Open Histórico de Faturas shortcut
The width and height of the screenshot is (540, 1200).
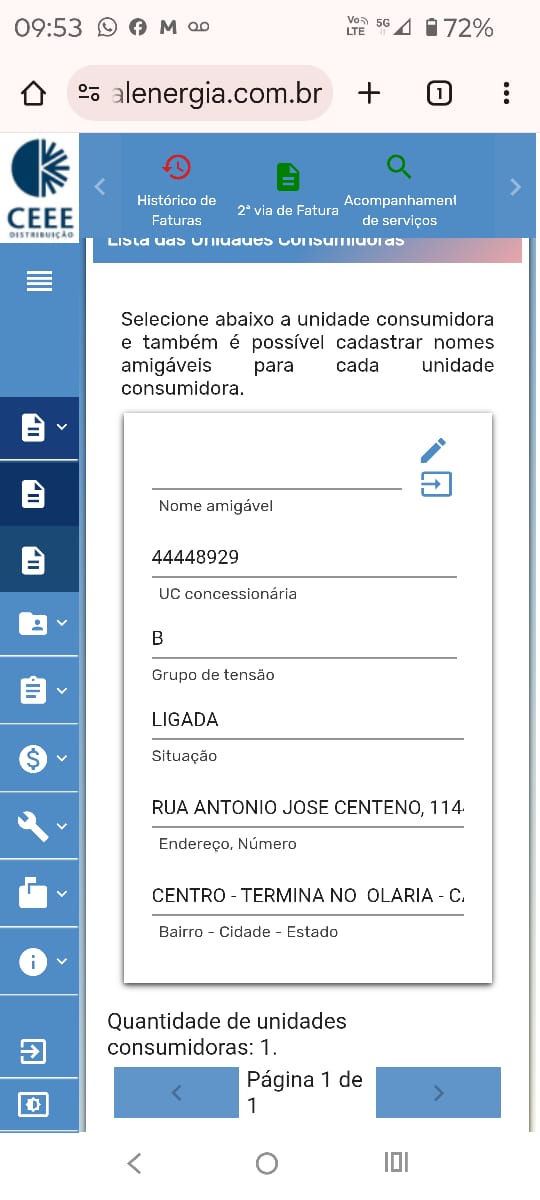click(x=176, y=190)
